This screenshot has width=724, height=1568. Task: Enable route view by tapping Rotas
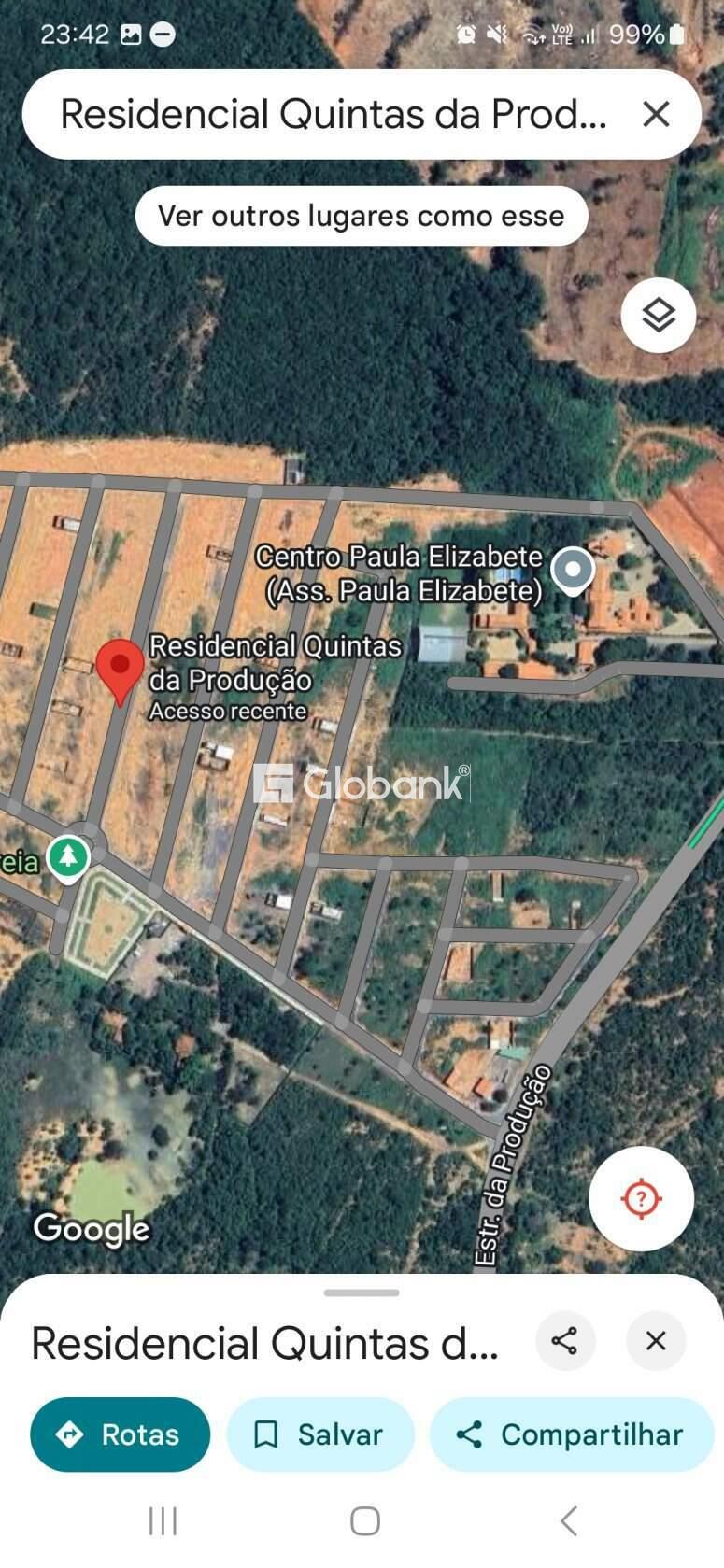120,1434
